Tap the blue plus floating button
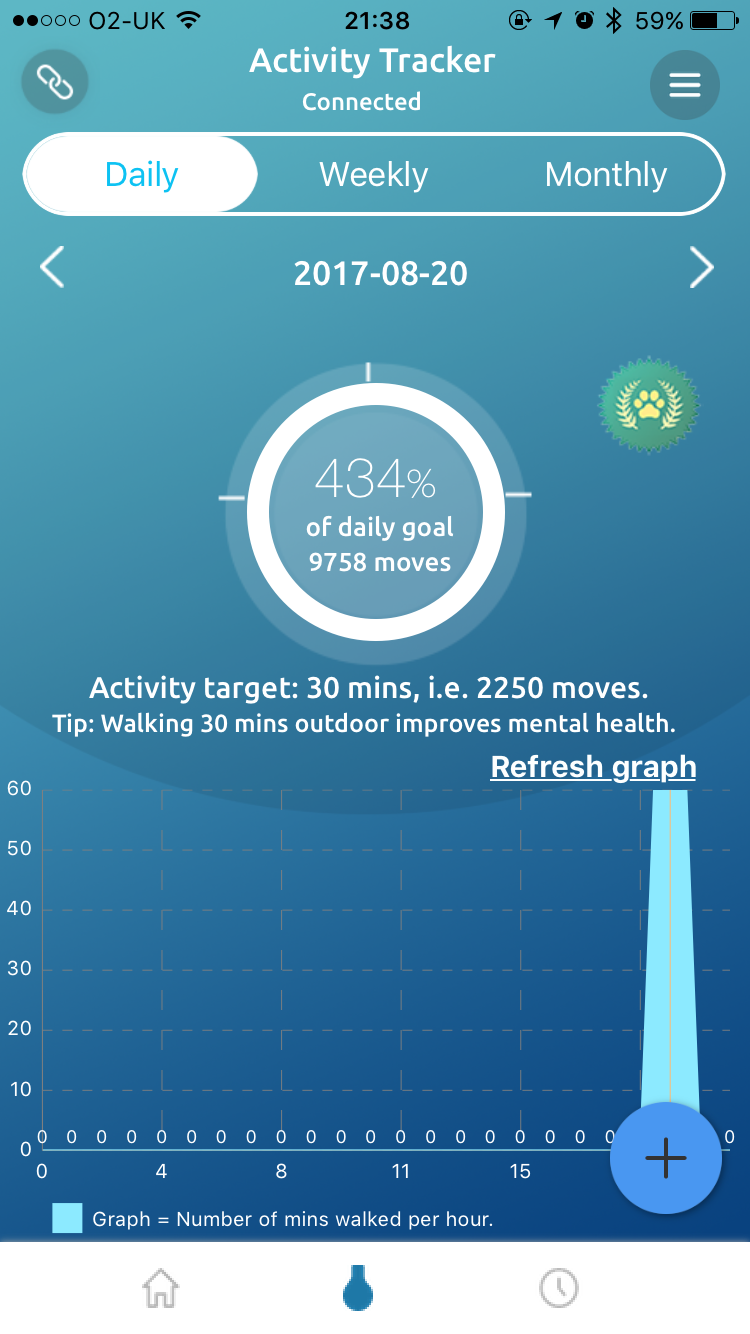The height and width of the screenshot is (1334, 750). (x=665, y=1157)
